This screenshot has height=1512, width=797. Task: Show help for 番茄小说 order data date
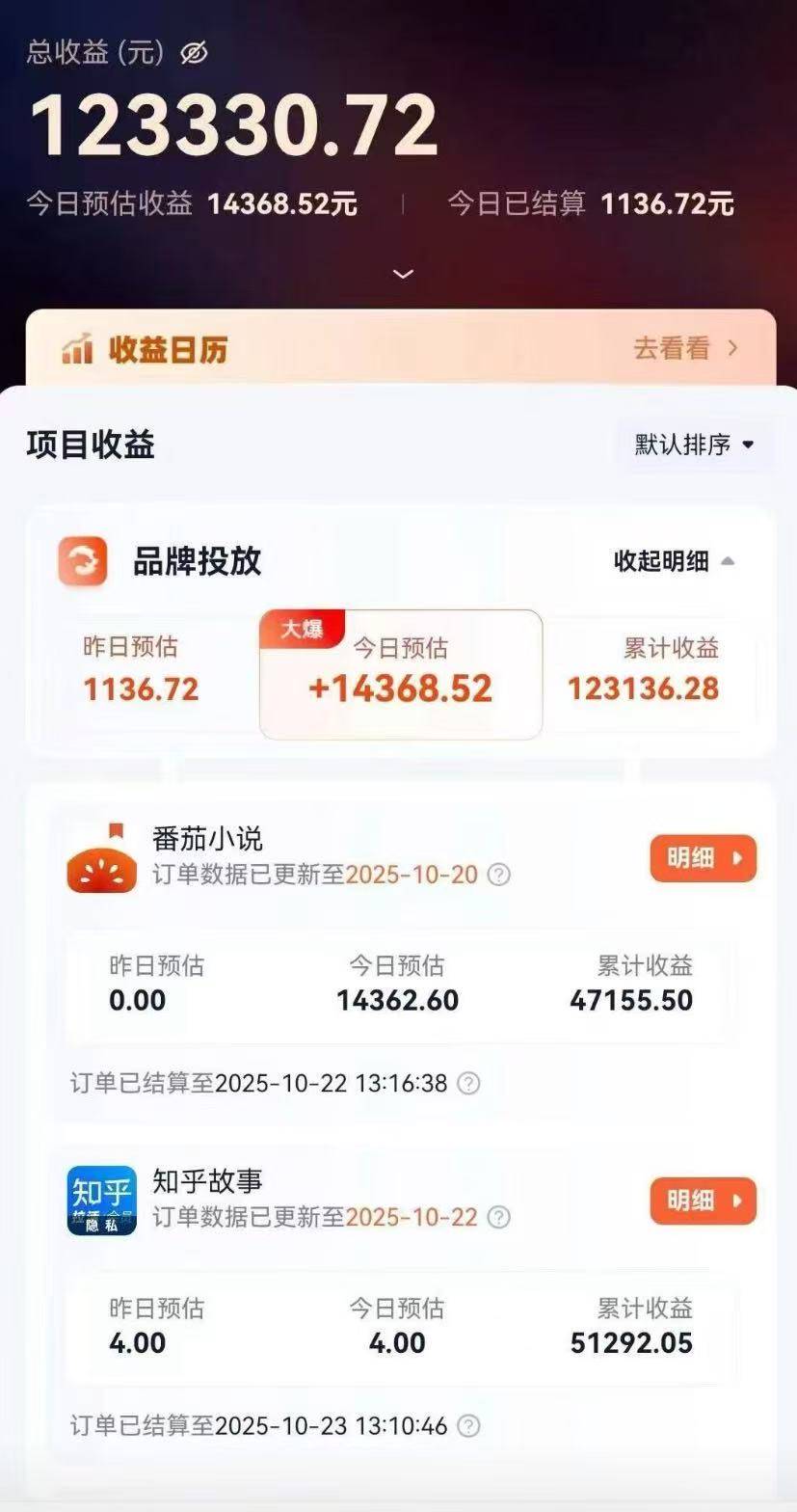[498, 875]
